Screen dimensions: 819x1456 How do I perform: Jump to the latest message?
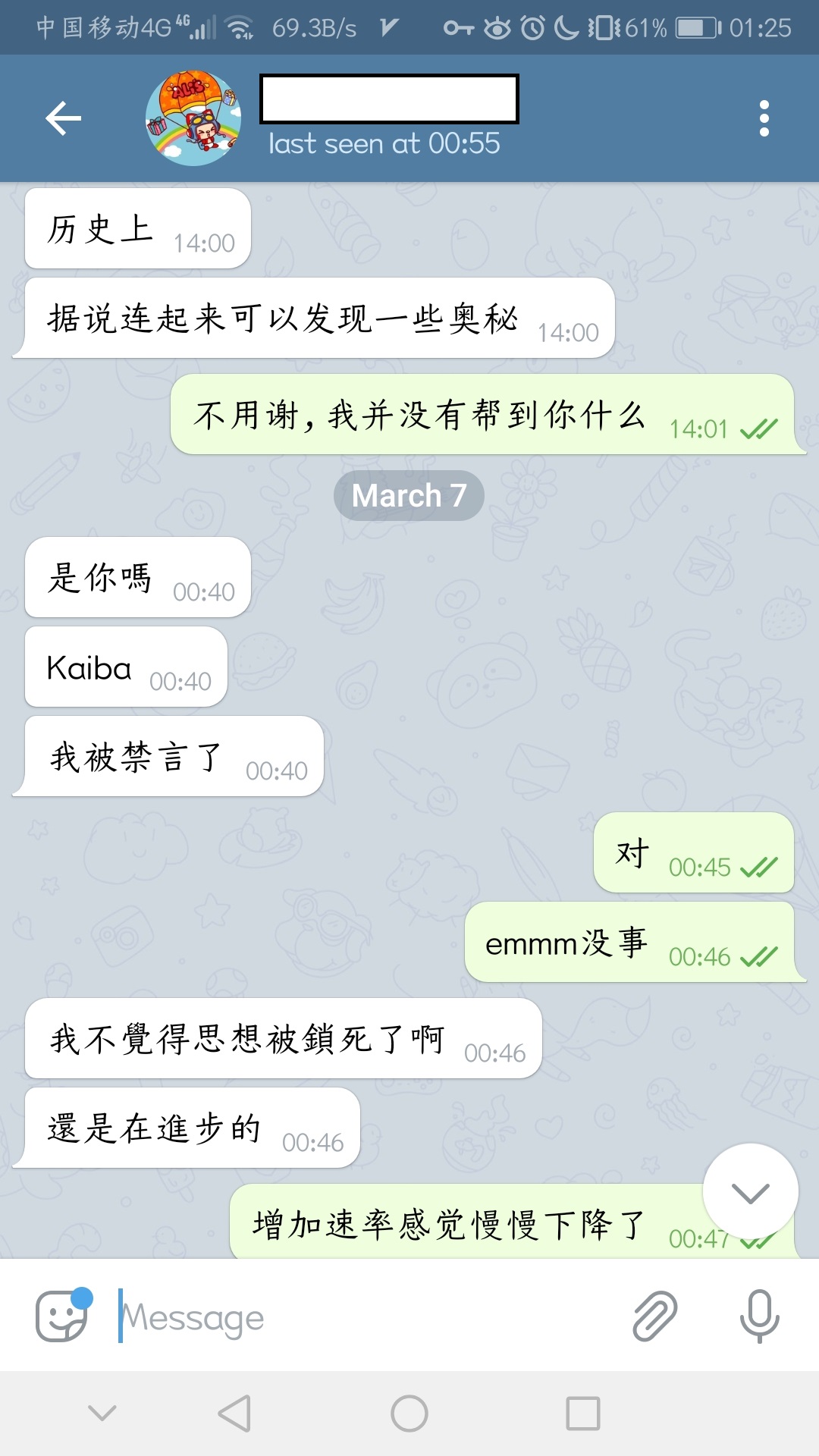(x=750, y=1192)
